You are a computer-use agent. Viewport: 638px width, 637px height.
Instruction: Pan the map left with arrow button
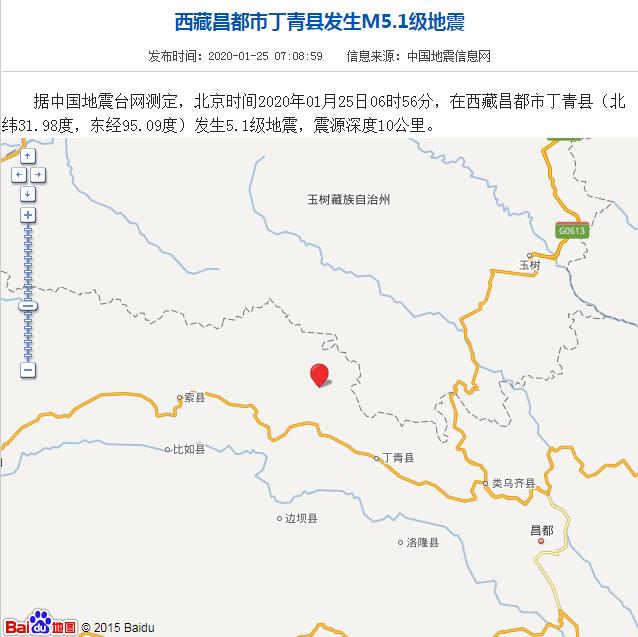click(19, 175)
